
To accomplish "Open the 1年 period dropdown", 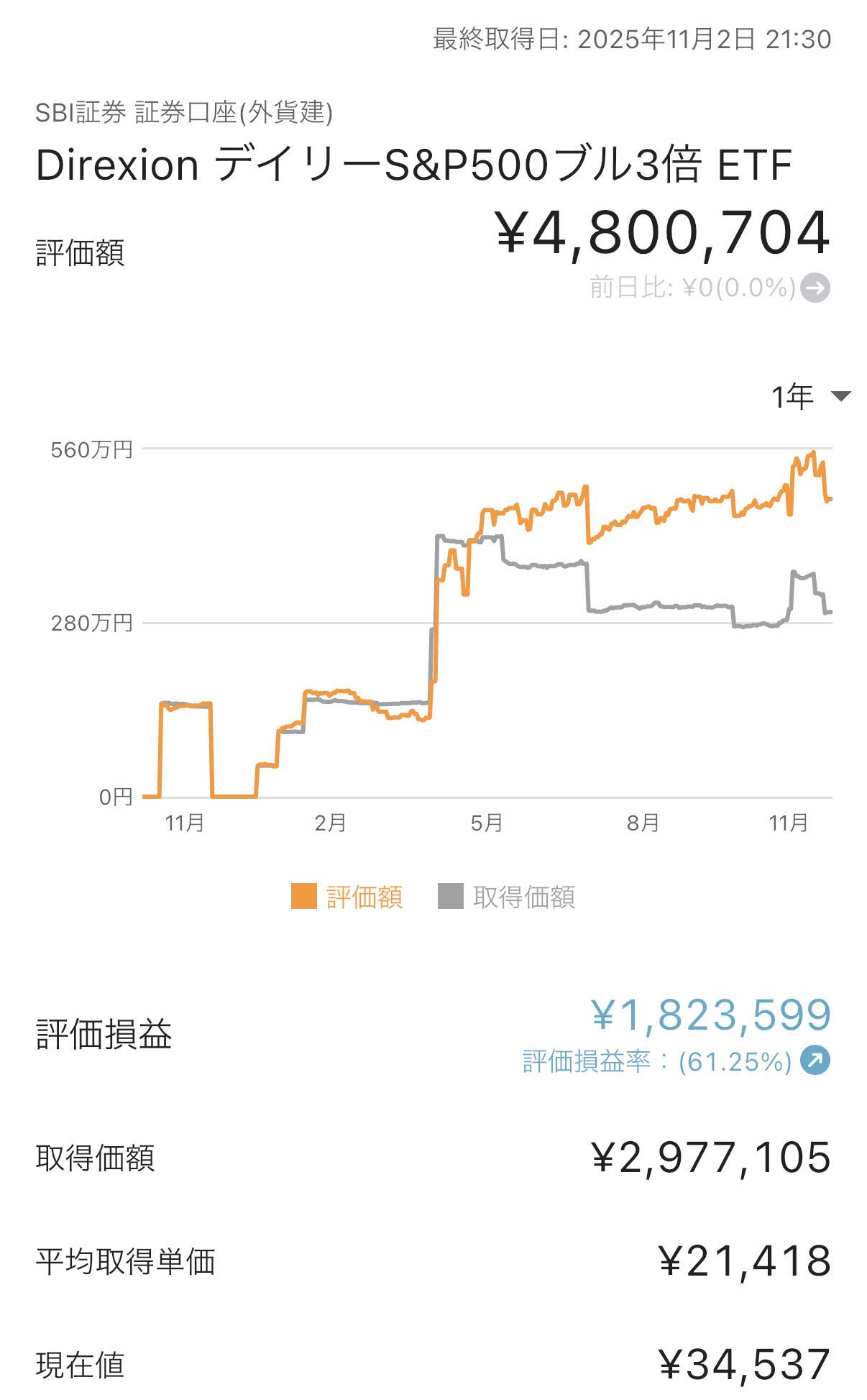I will (810, 396).
